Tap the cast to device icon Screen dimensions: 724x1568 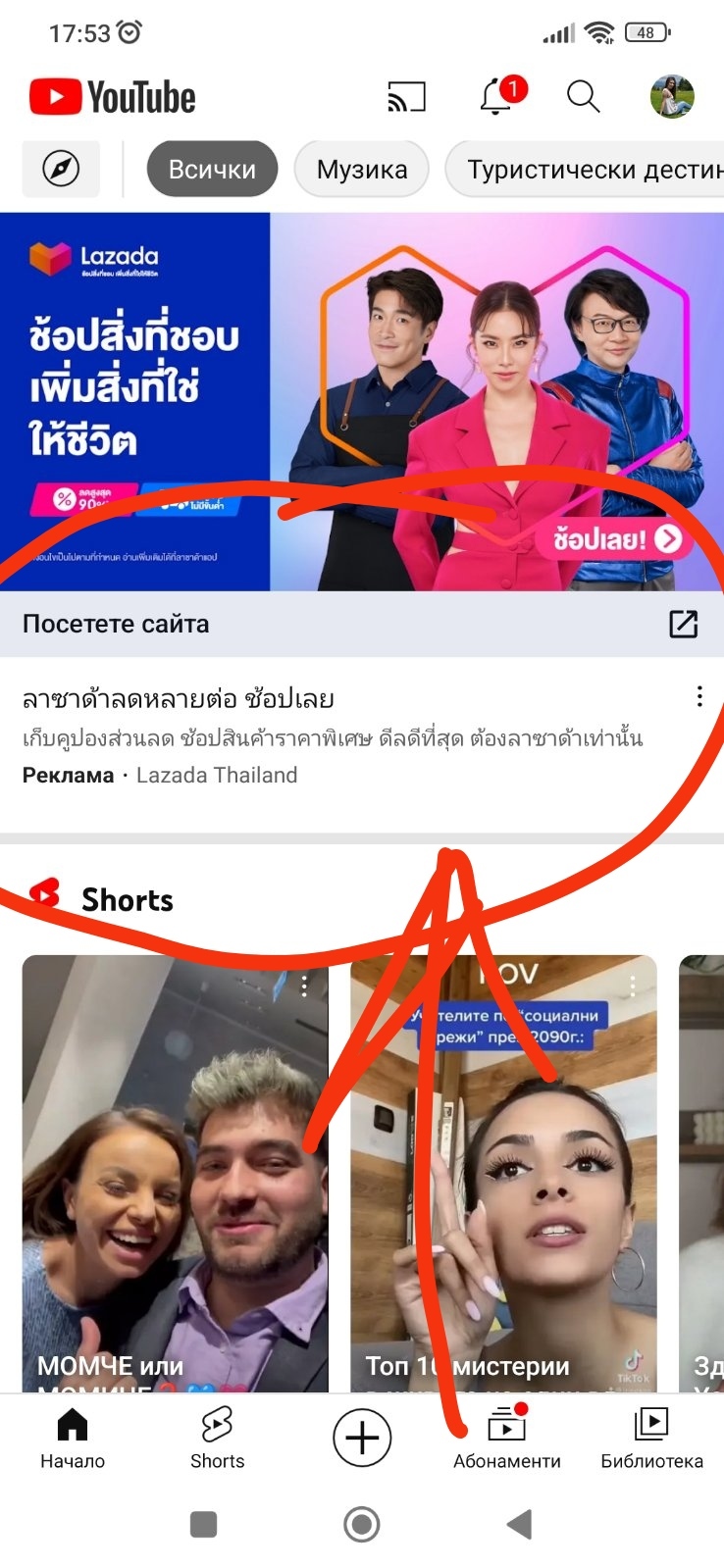[x=406, y=97]
